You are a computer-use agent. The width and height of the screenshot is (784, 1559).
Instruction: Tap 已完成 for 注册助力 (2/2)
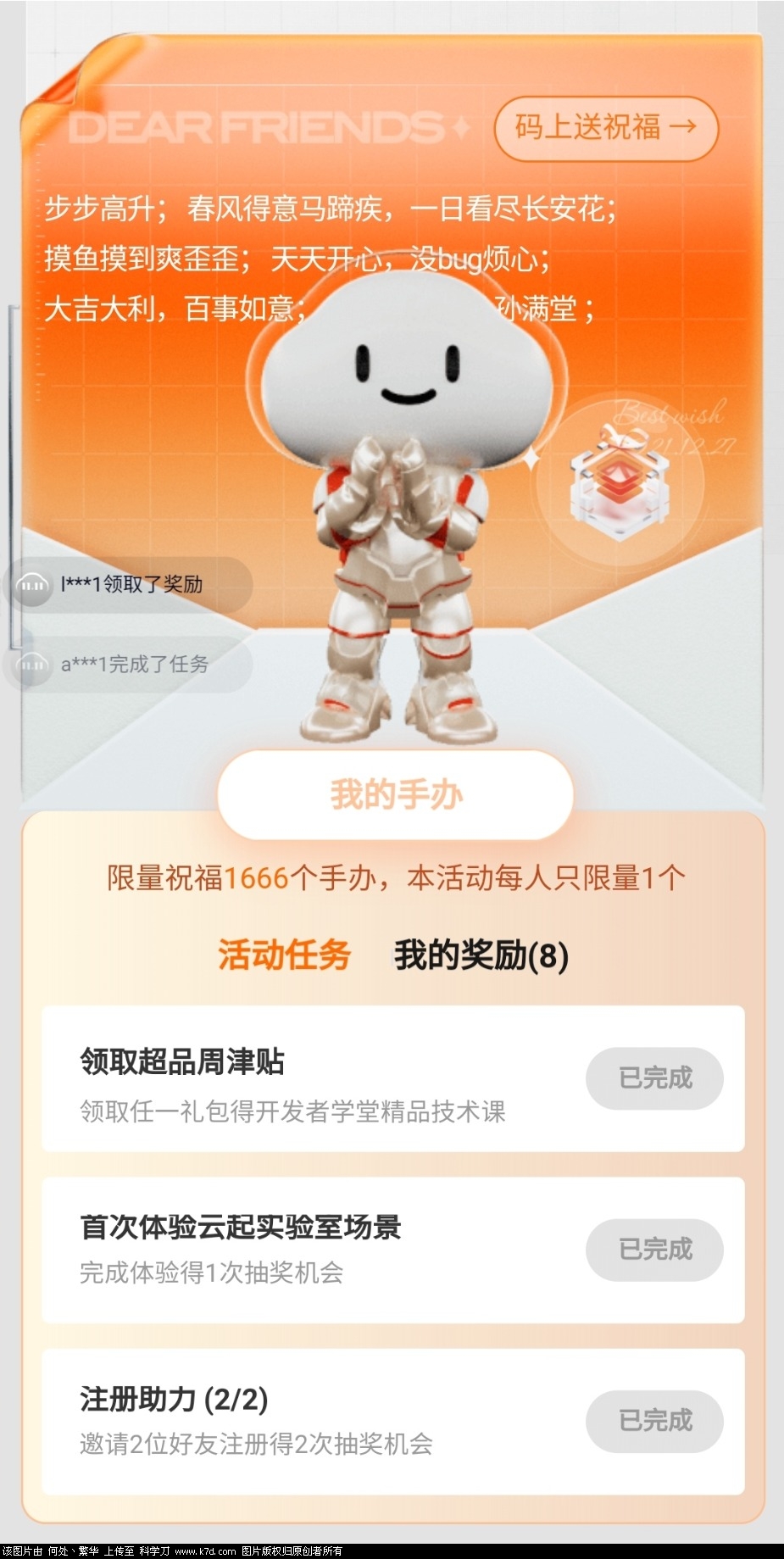pyautogui.click(x=654, y=1421)
